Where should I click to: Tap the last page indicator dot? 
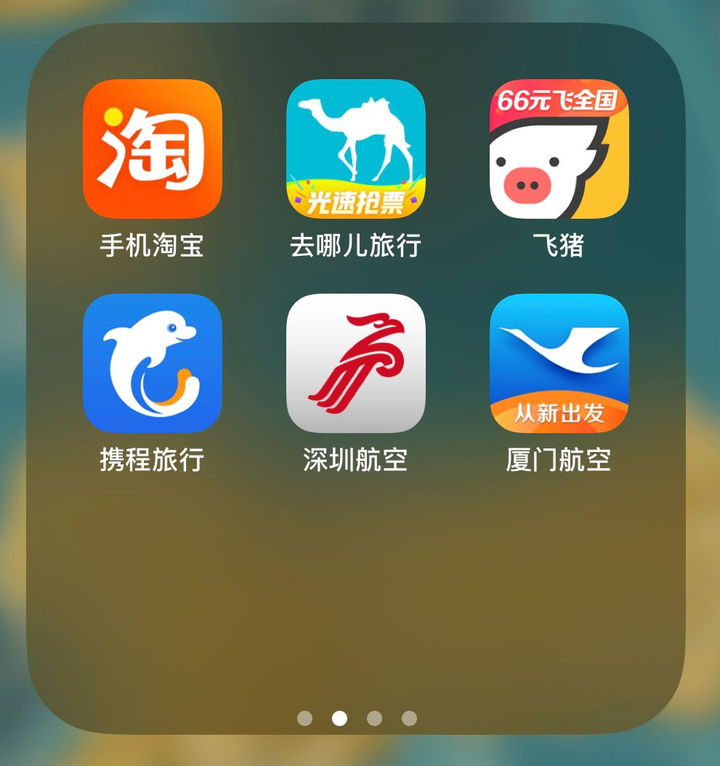(x=409, y=718)
